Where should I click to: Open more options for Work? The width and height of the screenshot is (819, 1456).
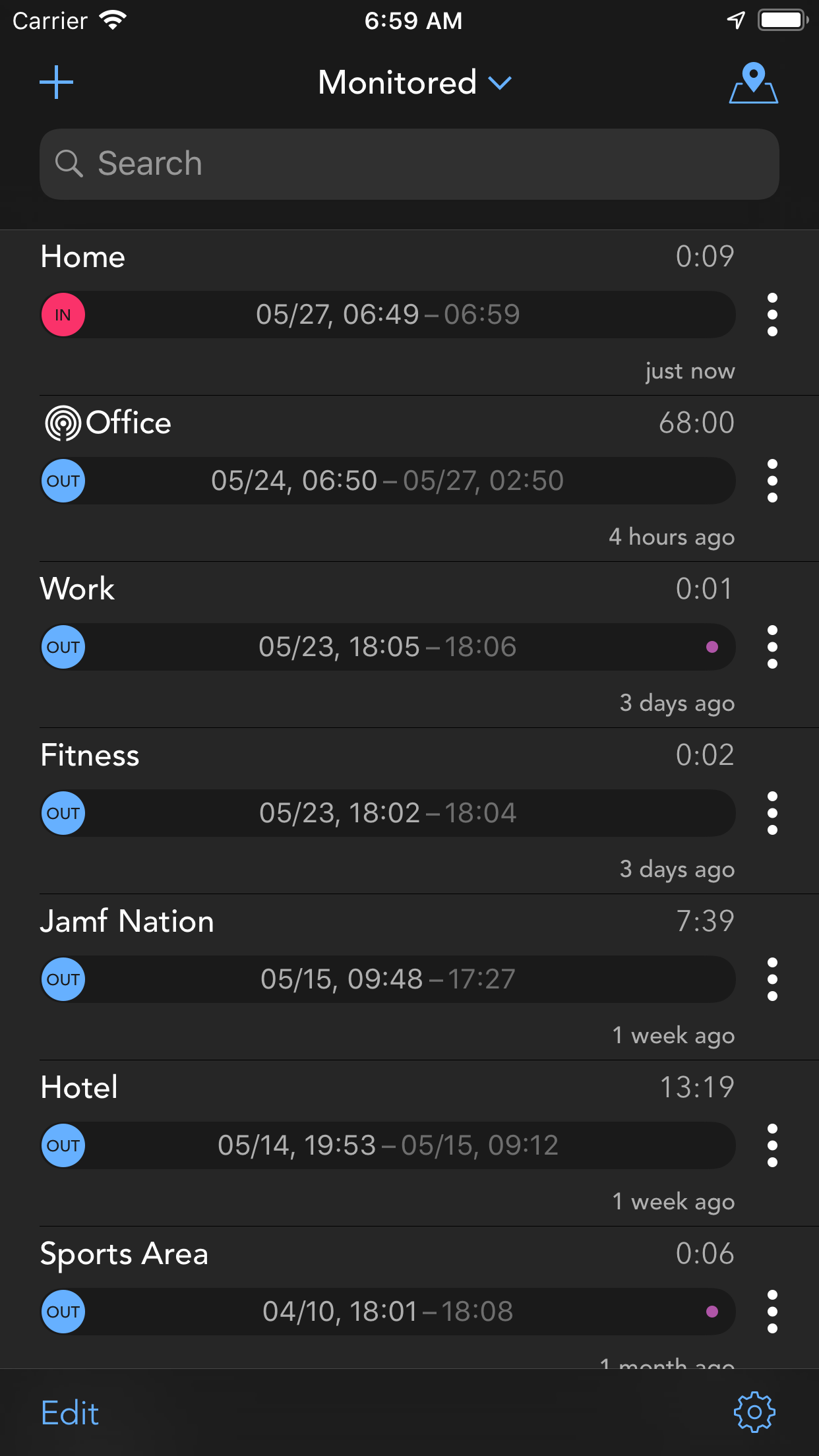point(772,647)
